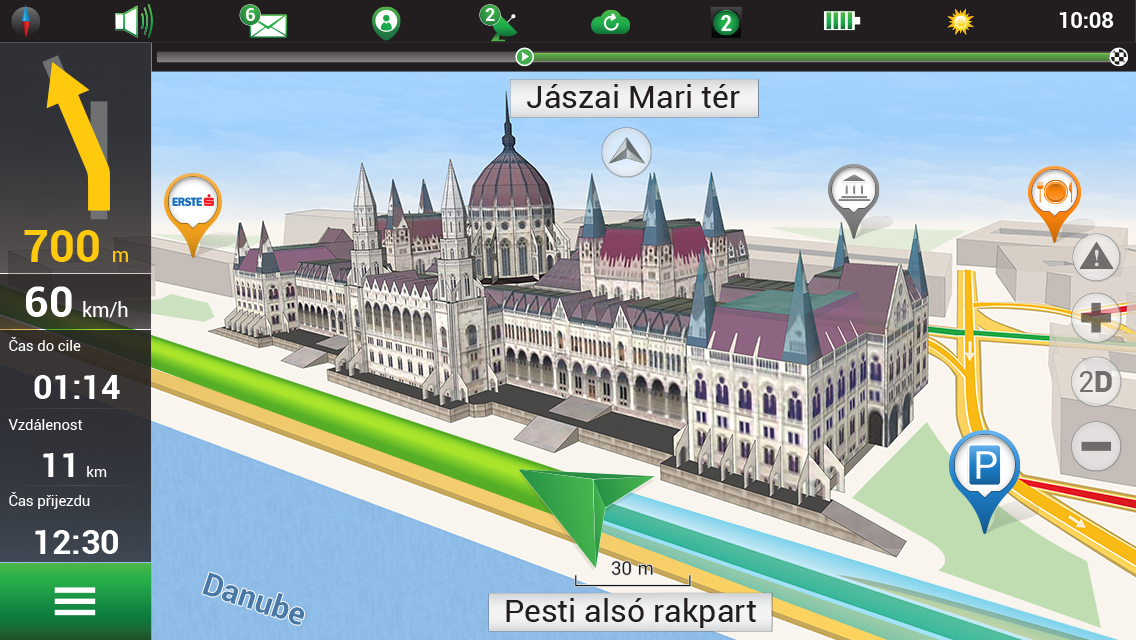The image size is (1136, 640).
Task: Tap the route progress bar
Action: (640, 57)
